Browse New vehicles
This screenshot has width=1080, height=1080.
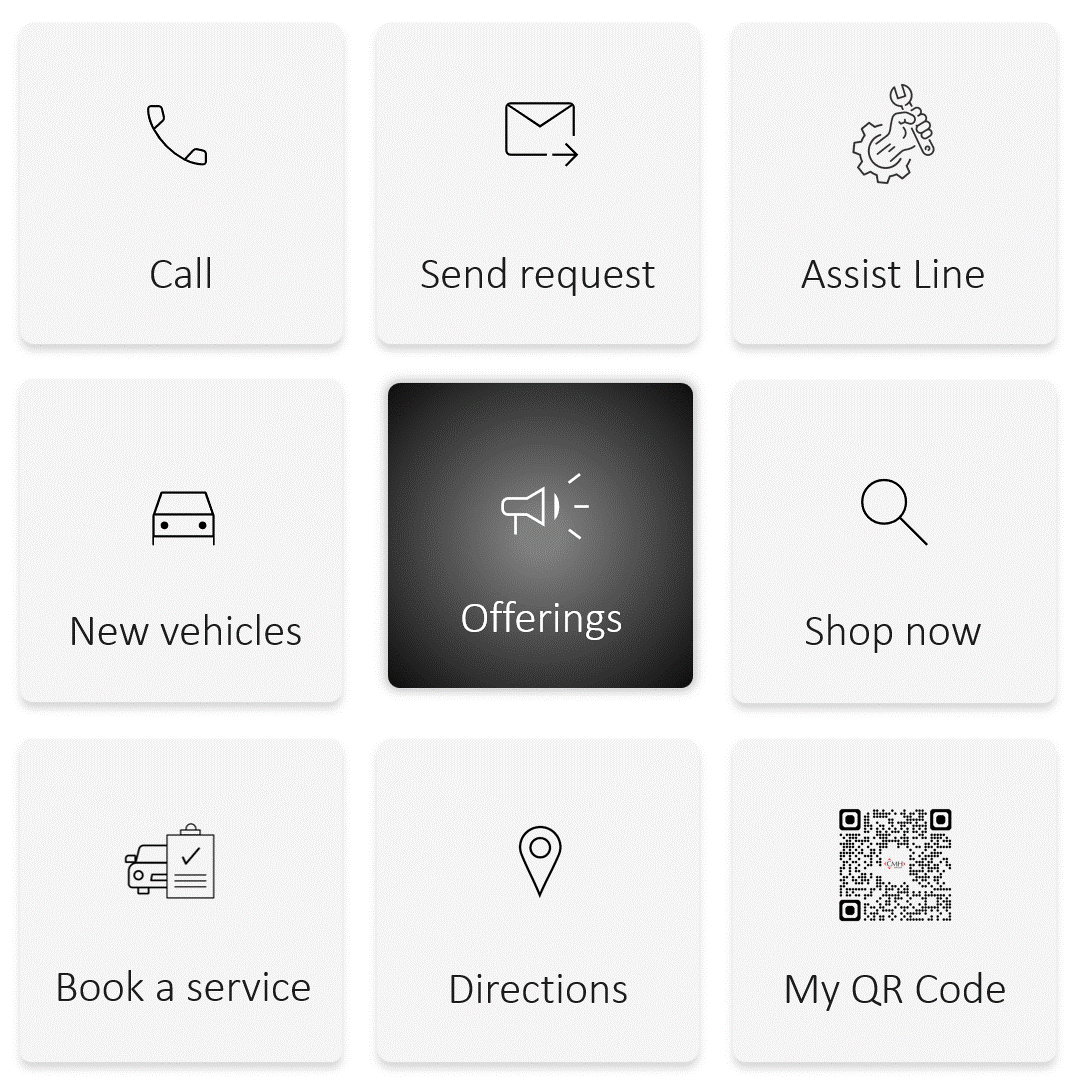click(x=181, y=541)
